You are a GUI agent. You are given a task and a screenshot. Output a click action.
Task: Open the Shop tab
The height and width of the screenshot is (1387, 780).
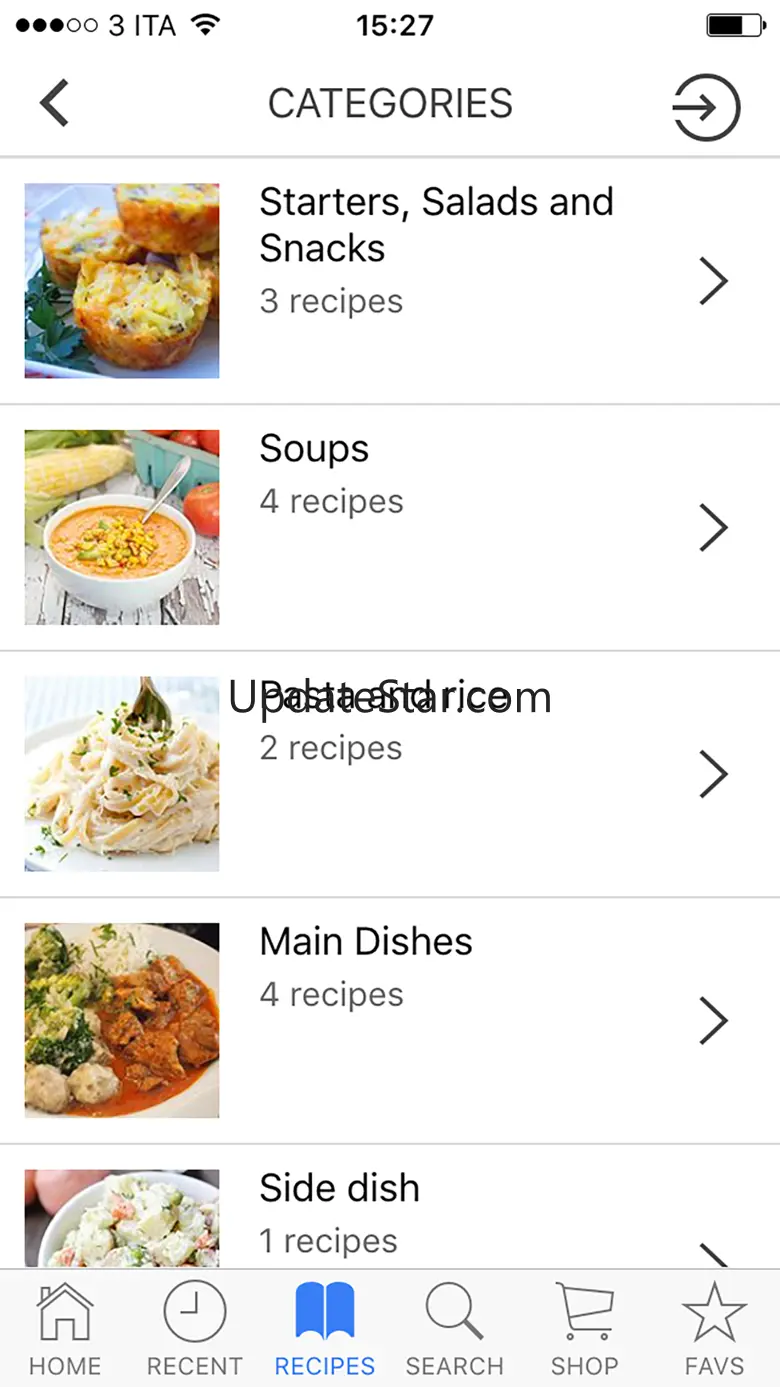click(585, 1329)
